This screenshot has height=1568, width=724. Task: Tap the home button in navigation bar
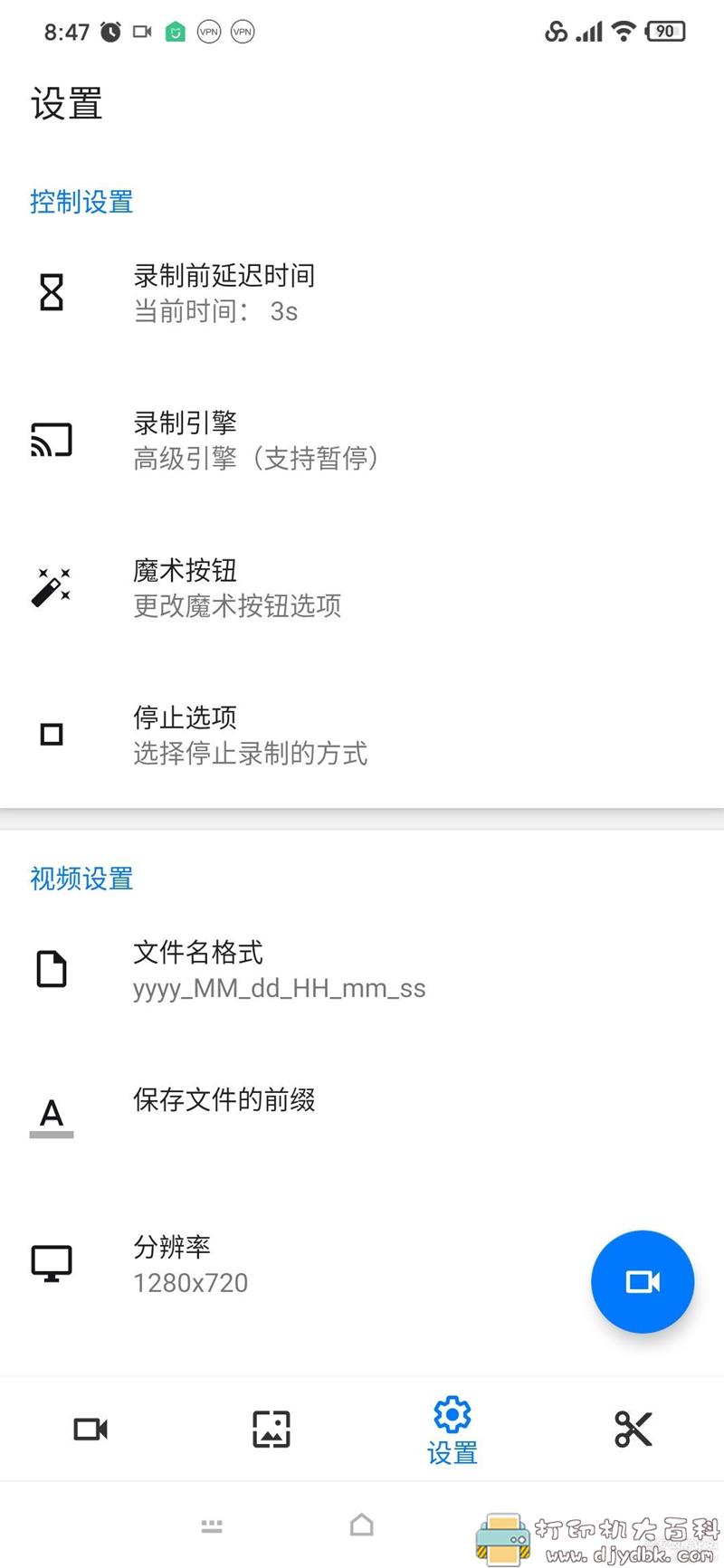pos(361,1525)
